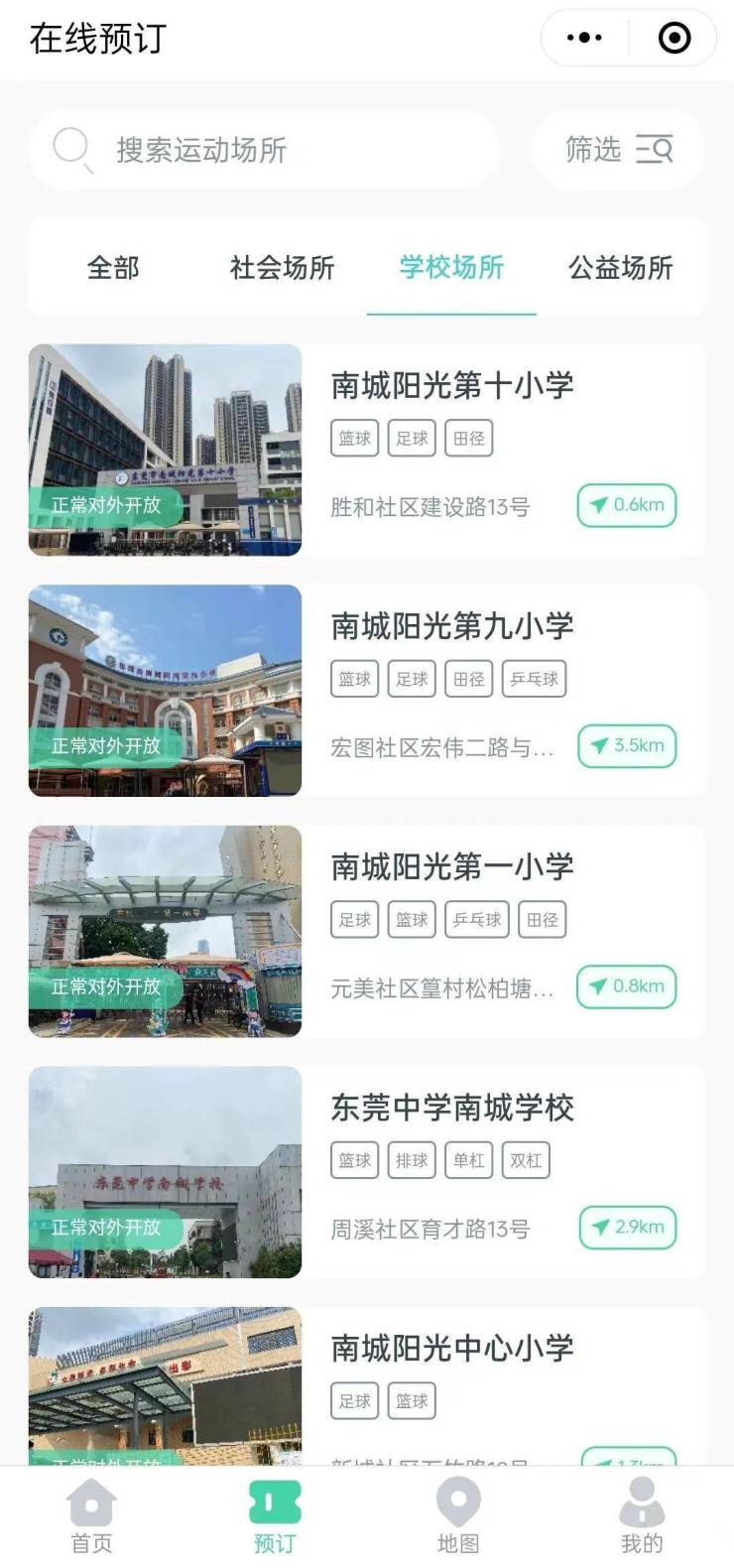This screenshot has height=1568, width=734.
Task: Open the 我的 profile tab
Action: click(642, 1516)
